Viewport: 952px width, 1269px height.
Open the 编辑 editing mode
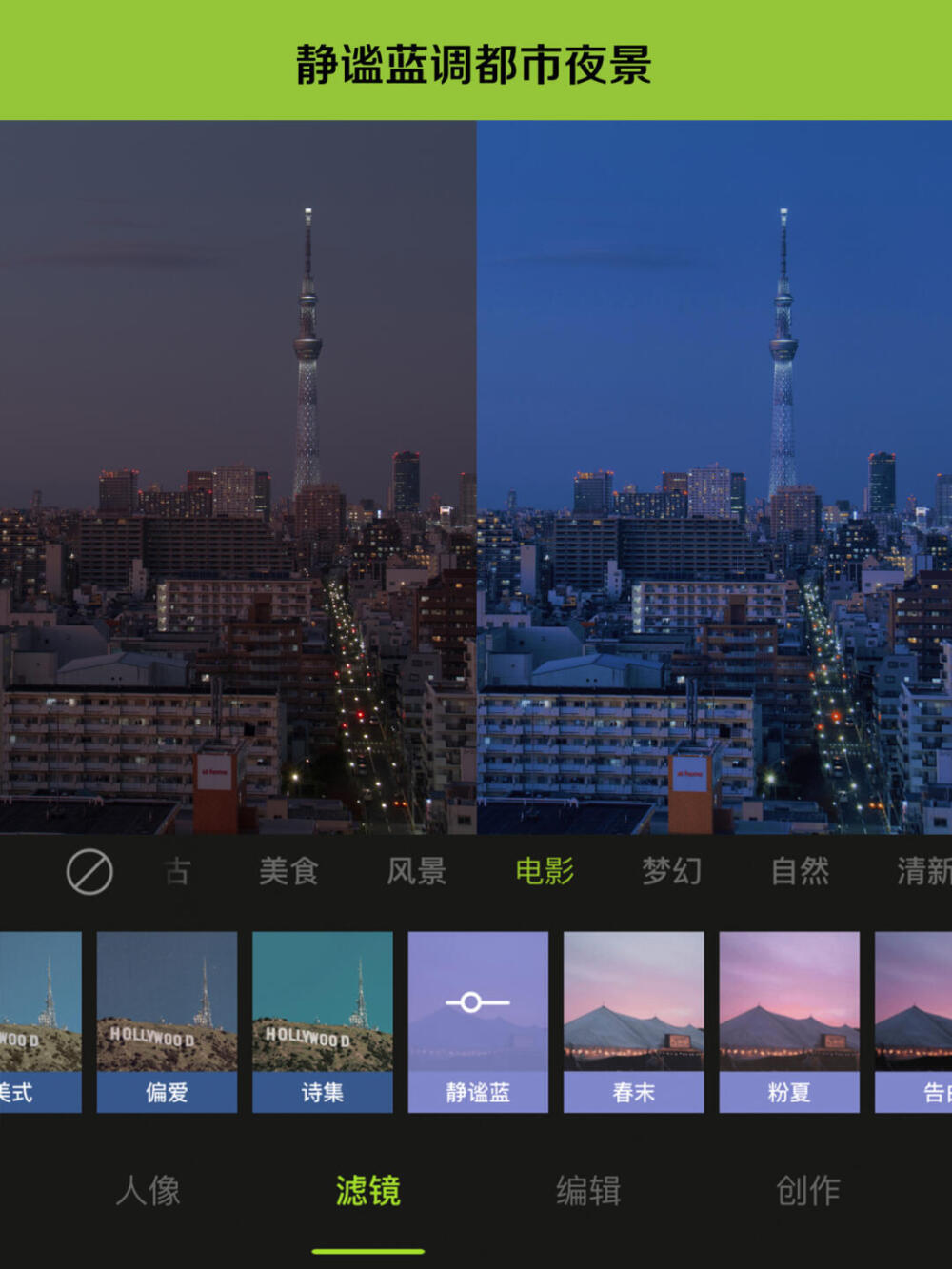[x=587, y=1190]
